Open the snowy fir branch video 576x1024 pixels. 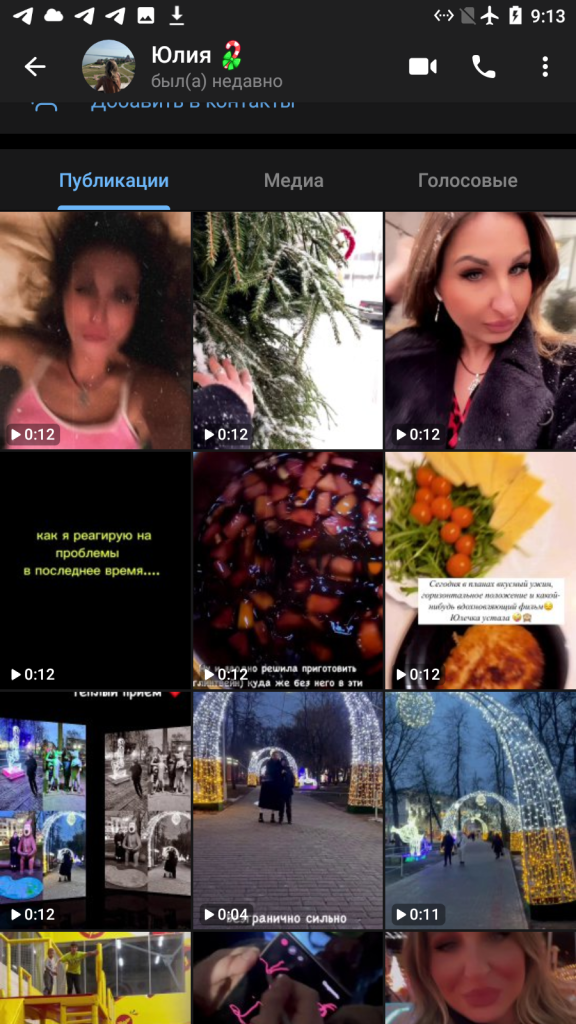coord(287,330)
